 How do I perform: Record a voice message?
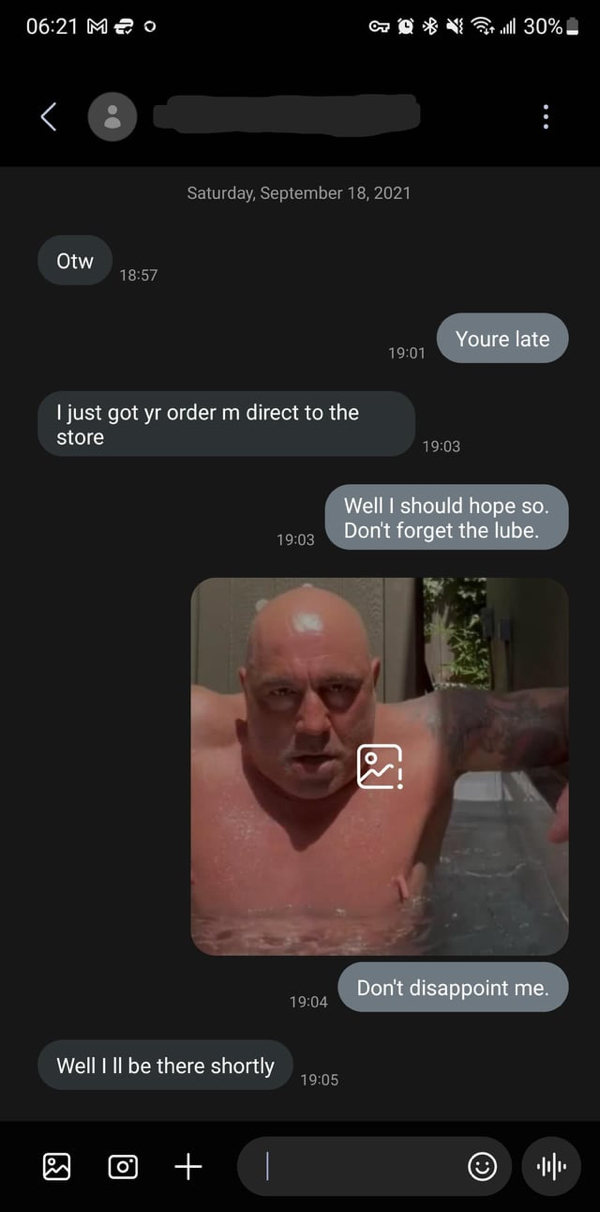[x=550, y=1166]
